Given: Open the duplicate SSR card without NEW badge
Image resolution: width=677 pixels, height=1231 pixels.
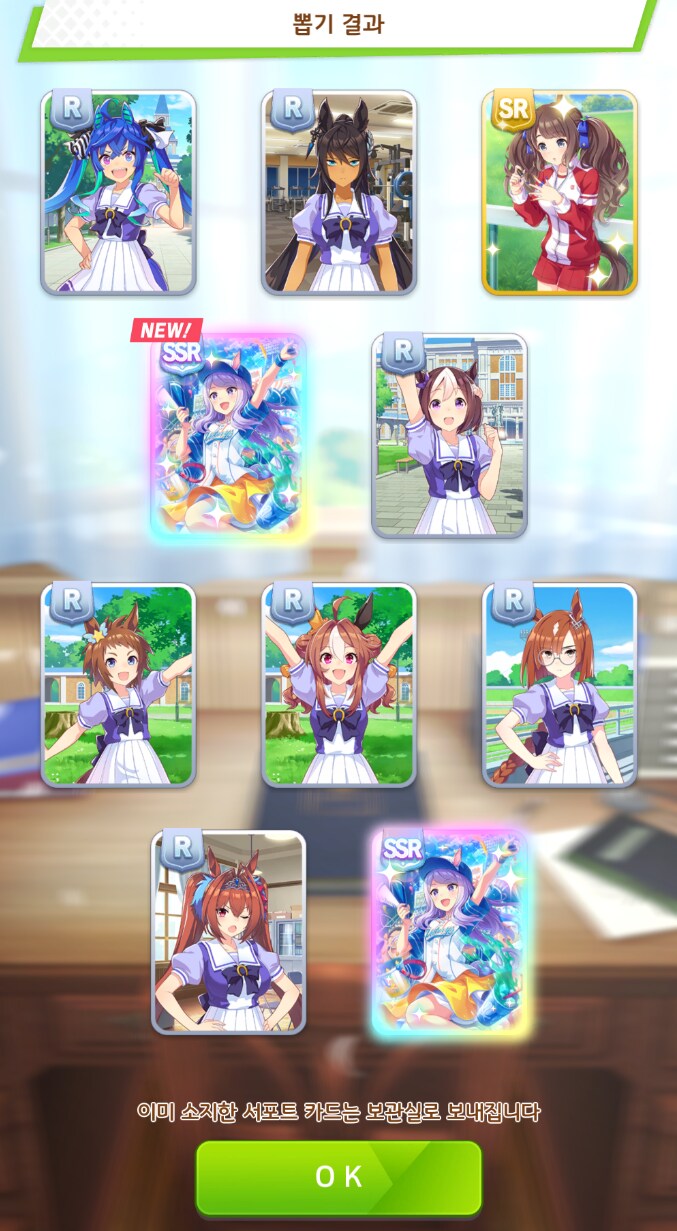Looking at the screenshot, I should tap(449, 932).
